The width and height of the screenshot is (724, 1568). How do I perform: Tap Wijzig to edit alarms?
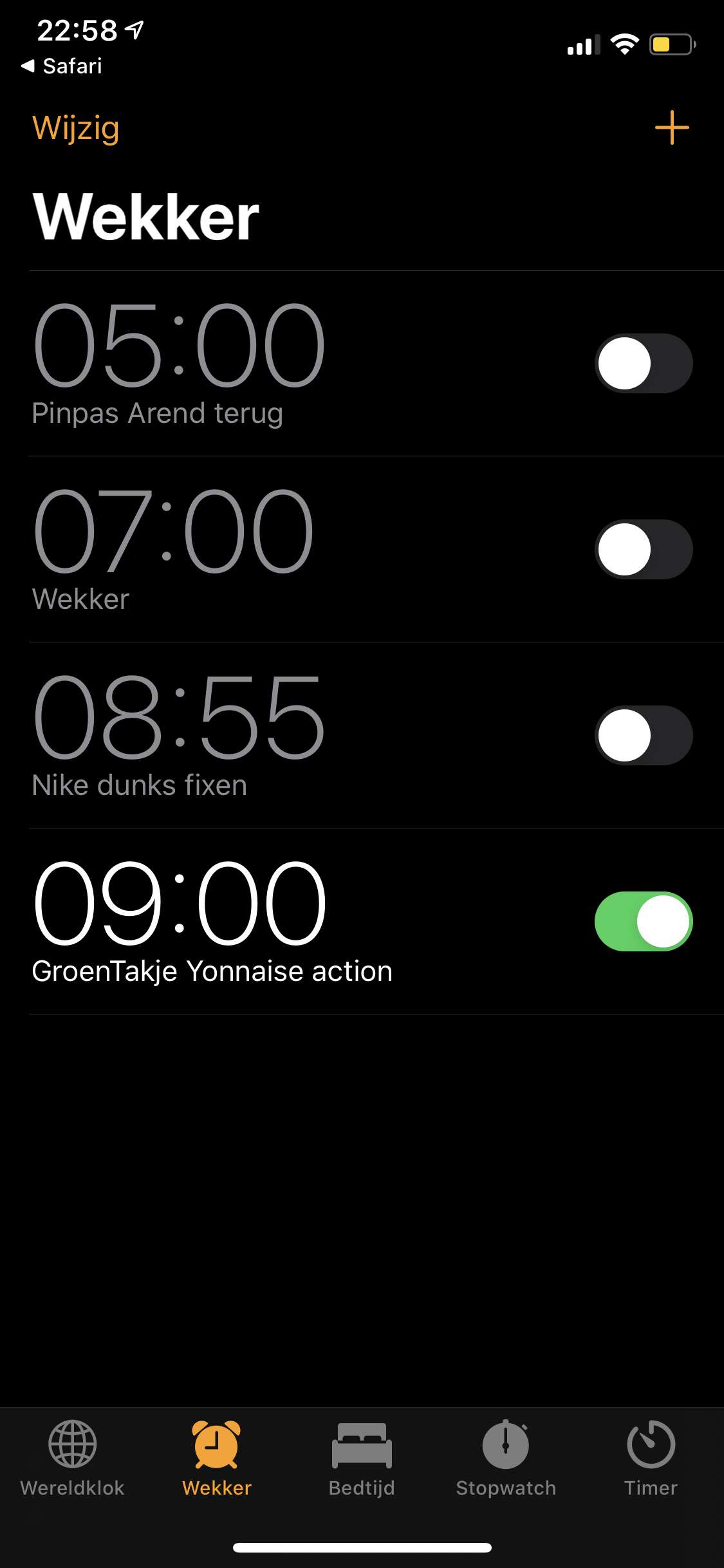click(75, 128)
